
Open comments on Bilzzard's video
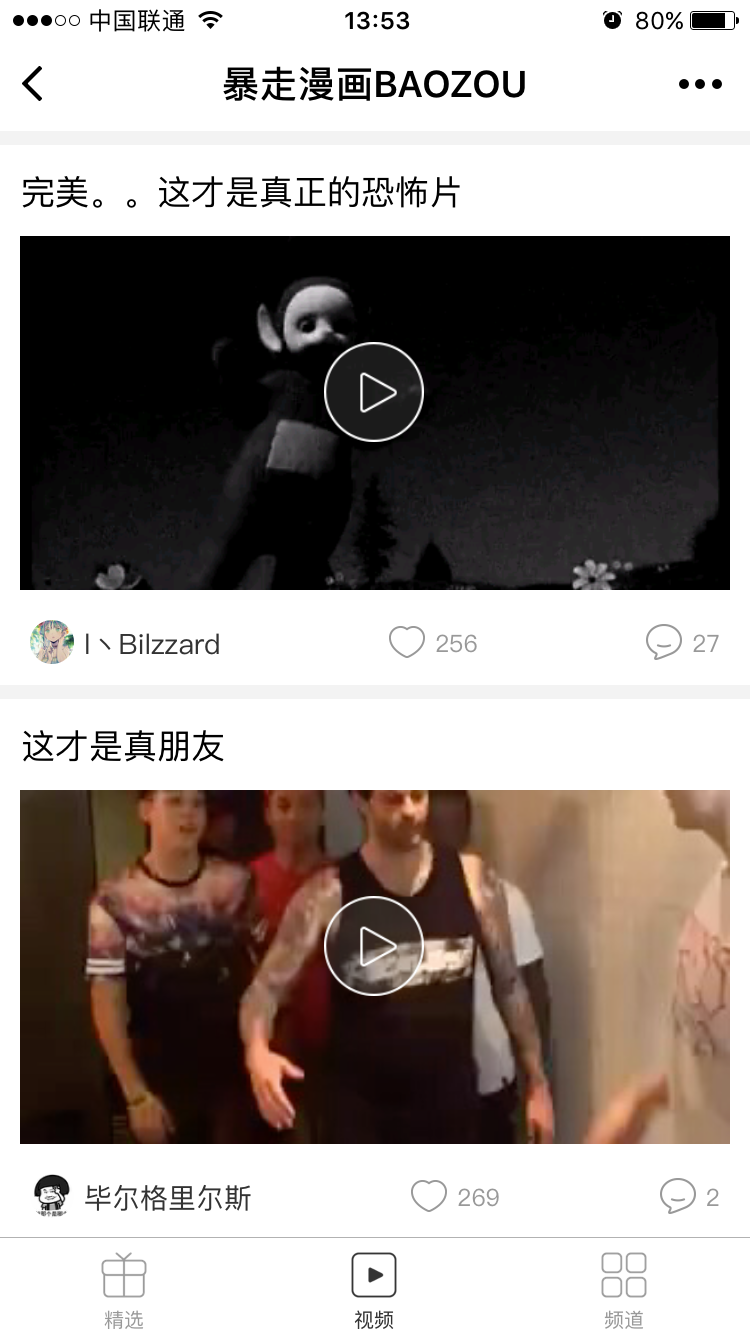pyautogui.click(x=664, y=643)
